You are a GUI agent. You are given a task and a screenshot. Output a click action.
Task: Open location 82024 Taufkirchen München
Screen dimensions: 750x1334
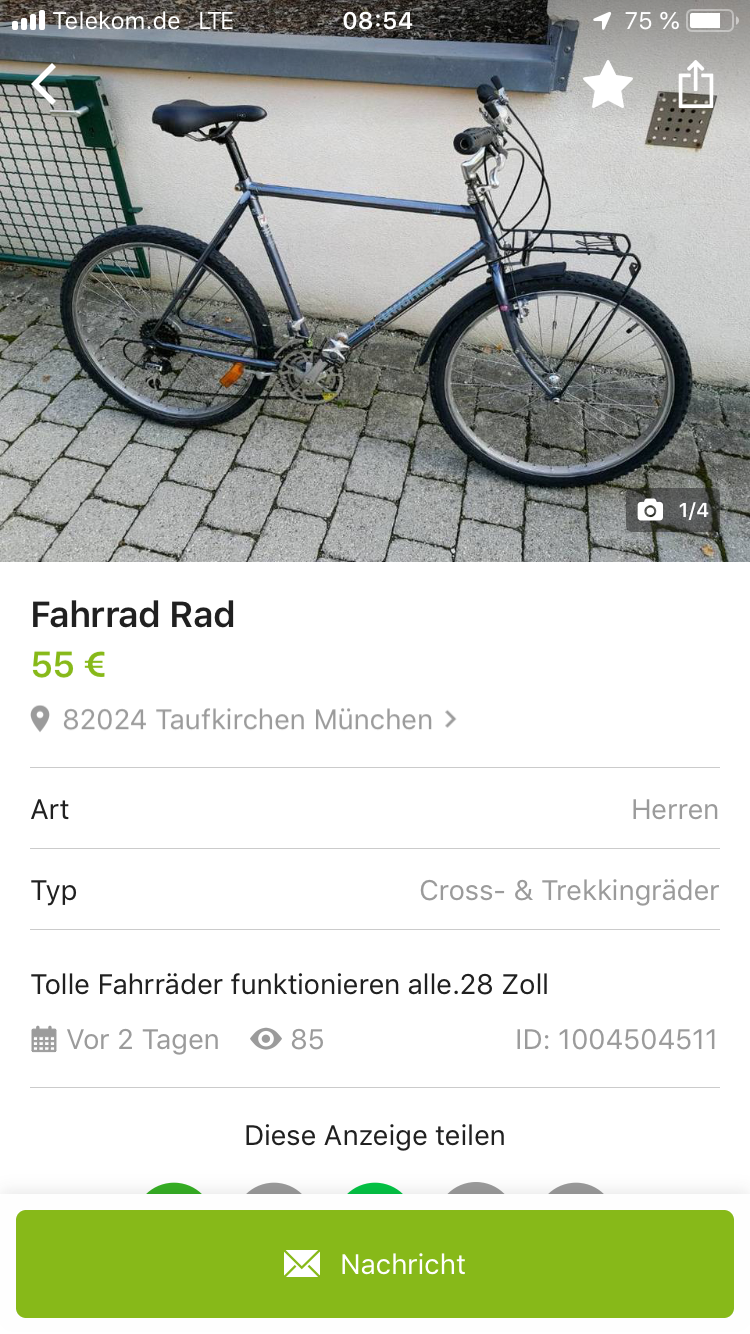(247, 719)
